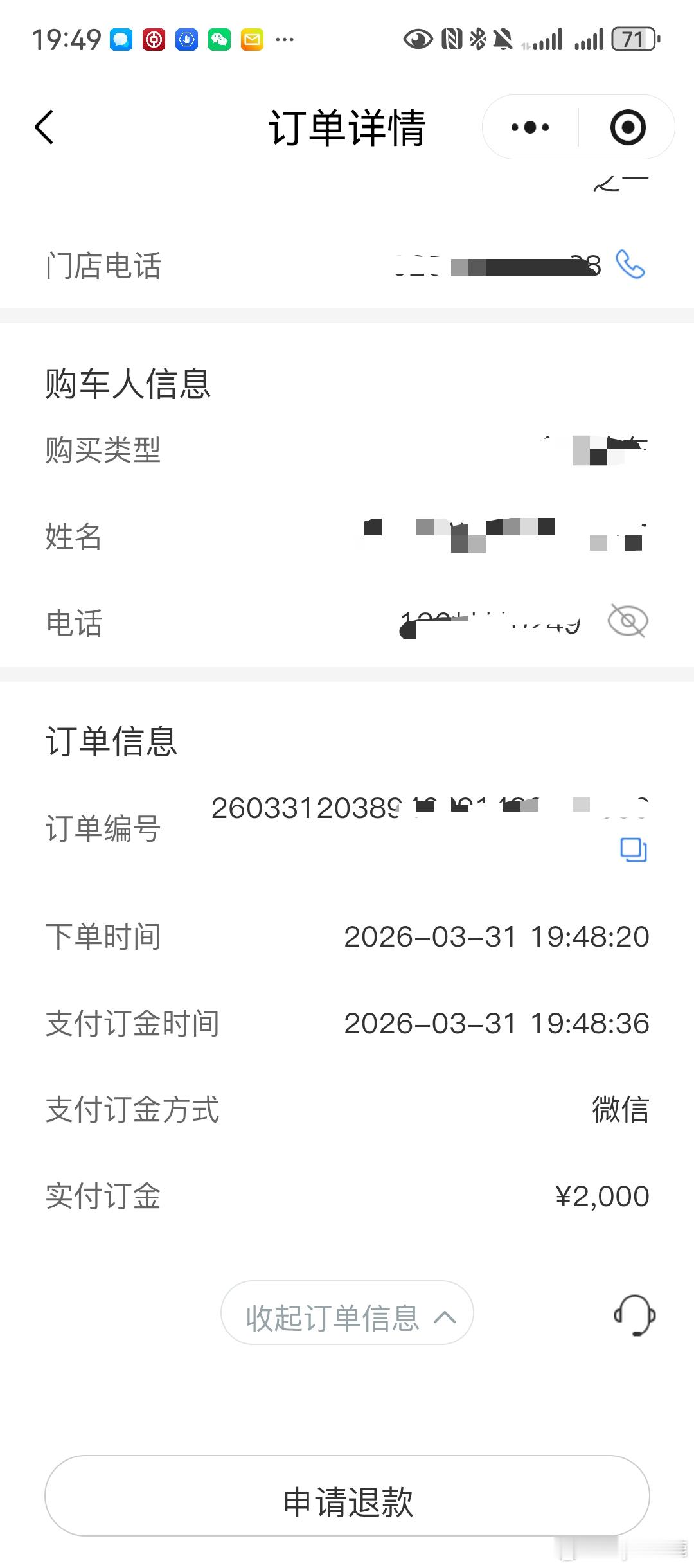Tap the WeChat icon in the status bar

tap(220, 39)
